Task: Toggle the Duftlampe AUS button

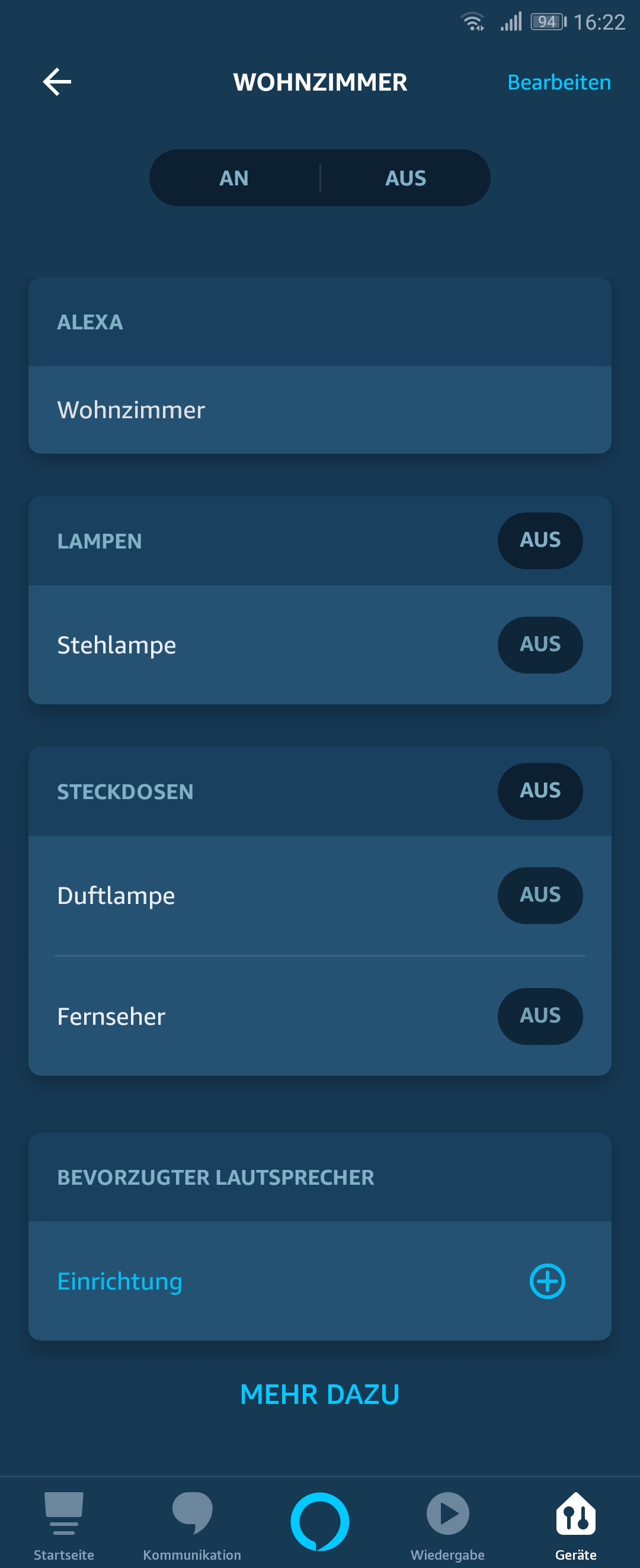Action: pos(539,895)
